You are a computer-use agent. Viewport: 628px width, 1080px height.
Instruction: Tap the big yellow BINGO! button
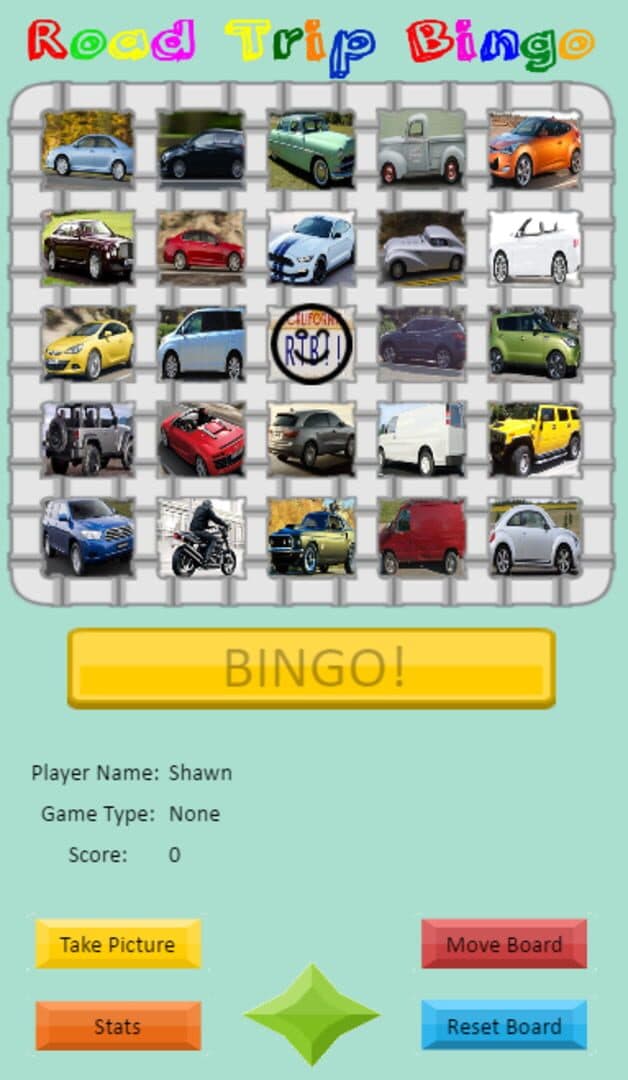(311, 668)
